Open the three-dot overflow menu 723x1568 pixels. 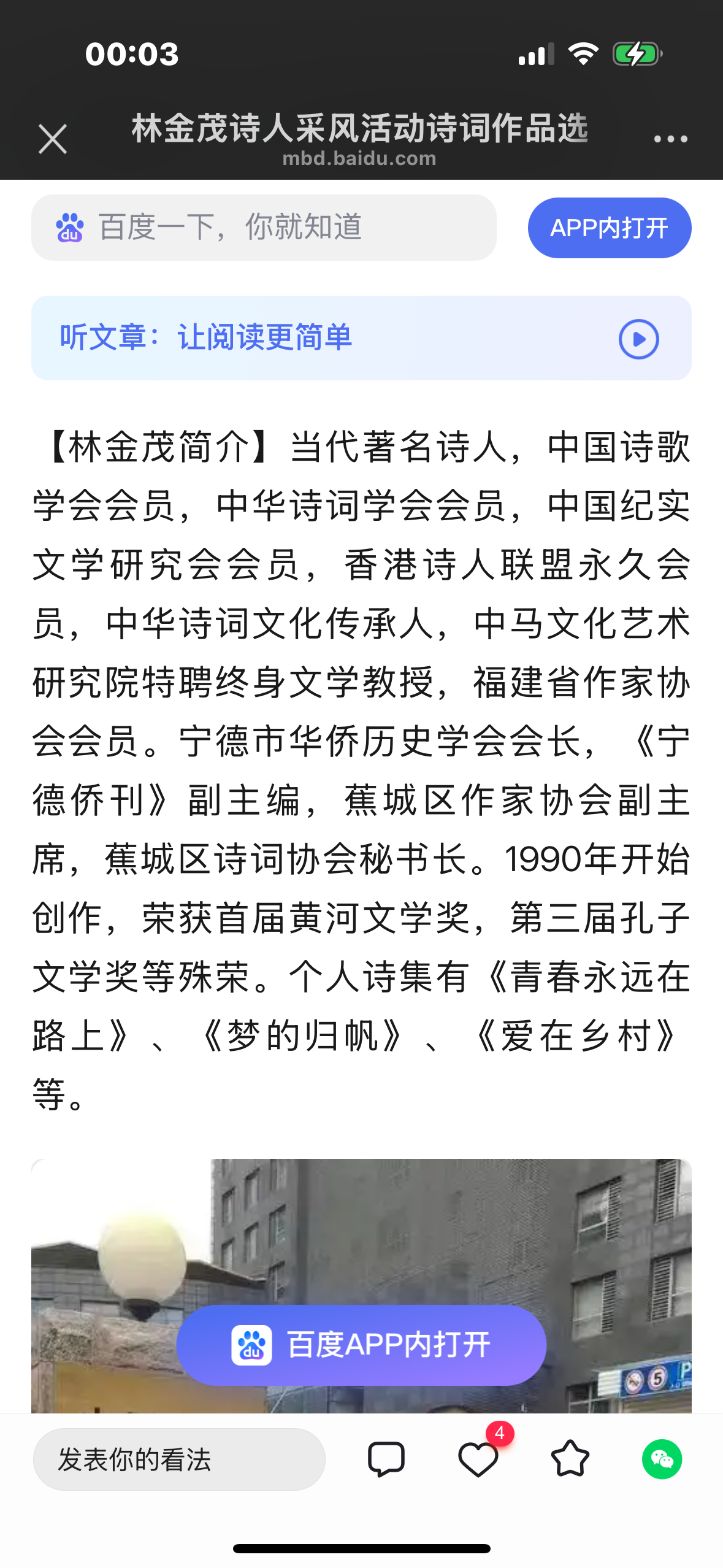[x=670, y=139]
